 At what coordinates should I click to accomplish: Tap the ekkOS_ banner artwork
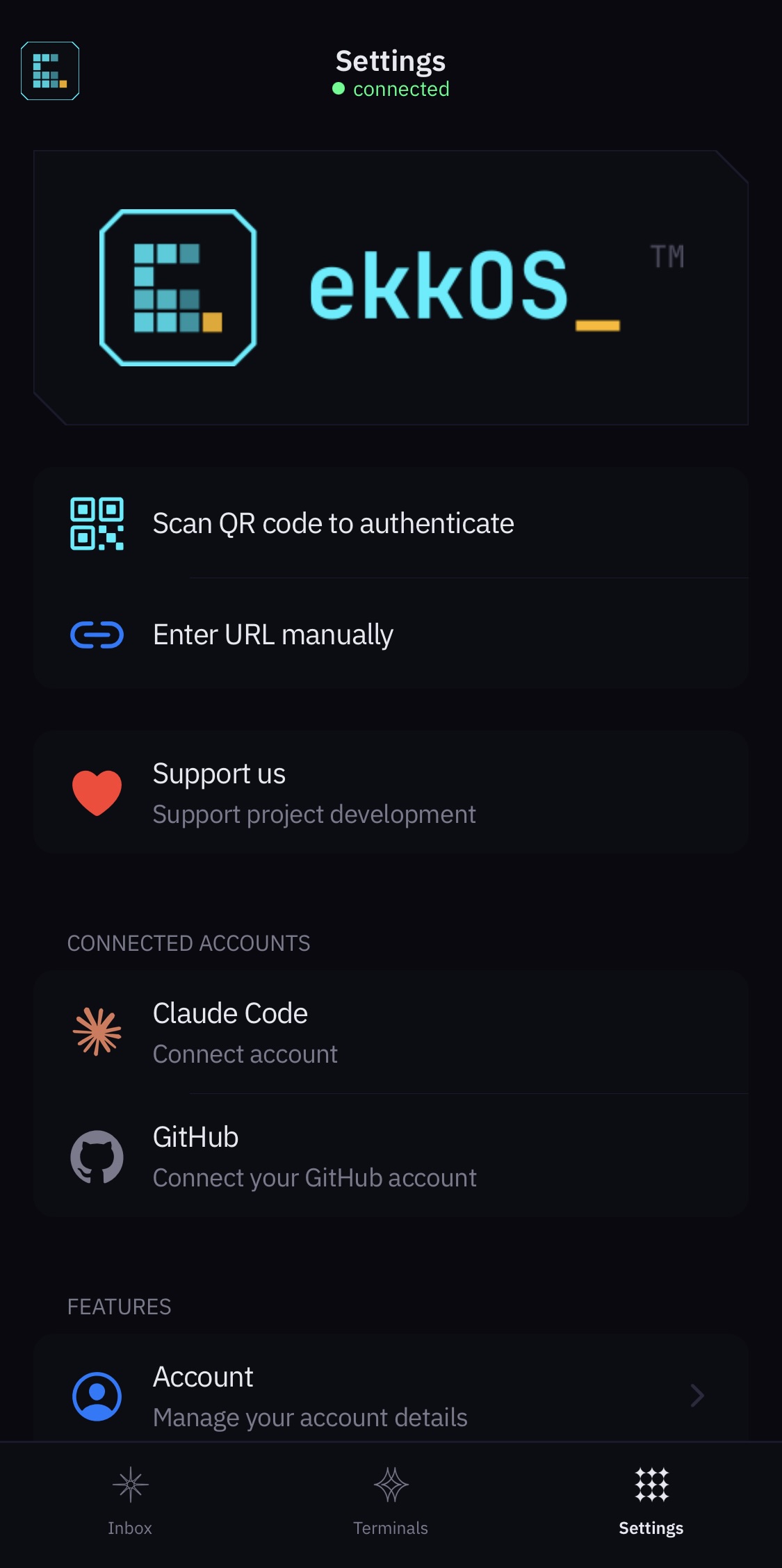pos(391,287)
